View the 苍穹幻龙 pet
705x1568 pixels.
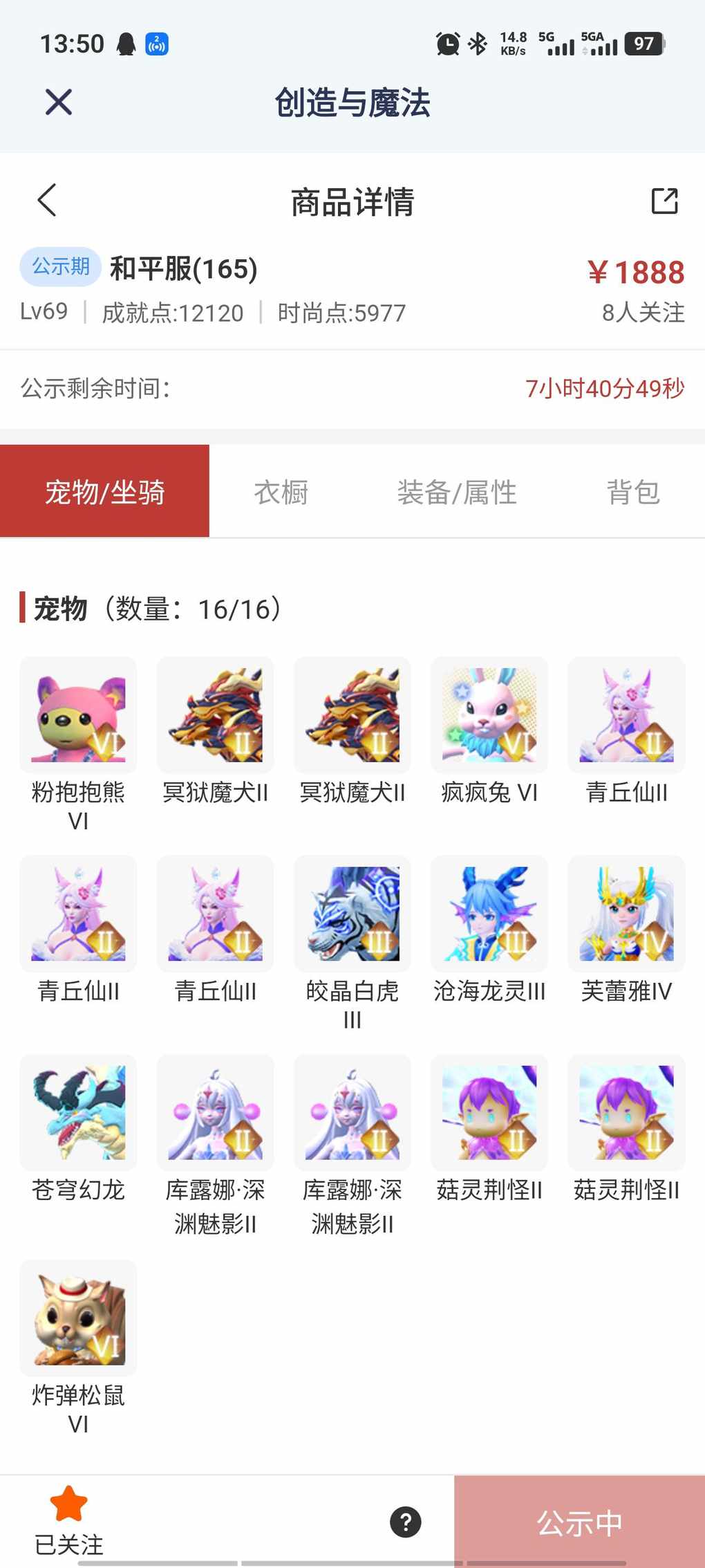pos(78,1112)
